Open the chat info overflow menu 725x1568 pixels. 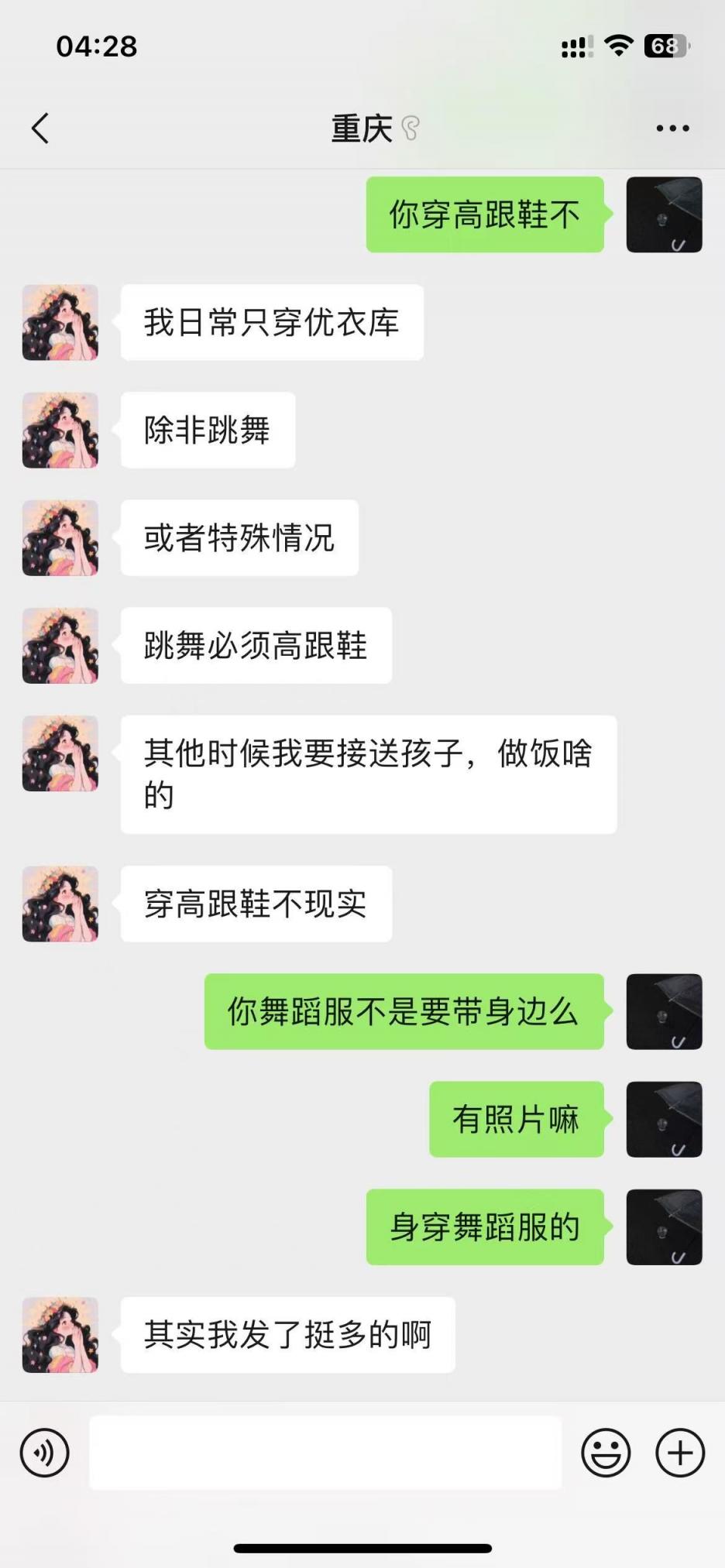pyautogui.click(x=672, y=129)
